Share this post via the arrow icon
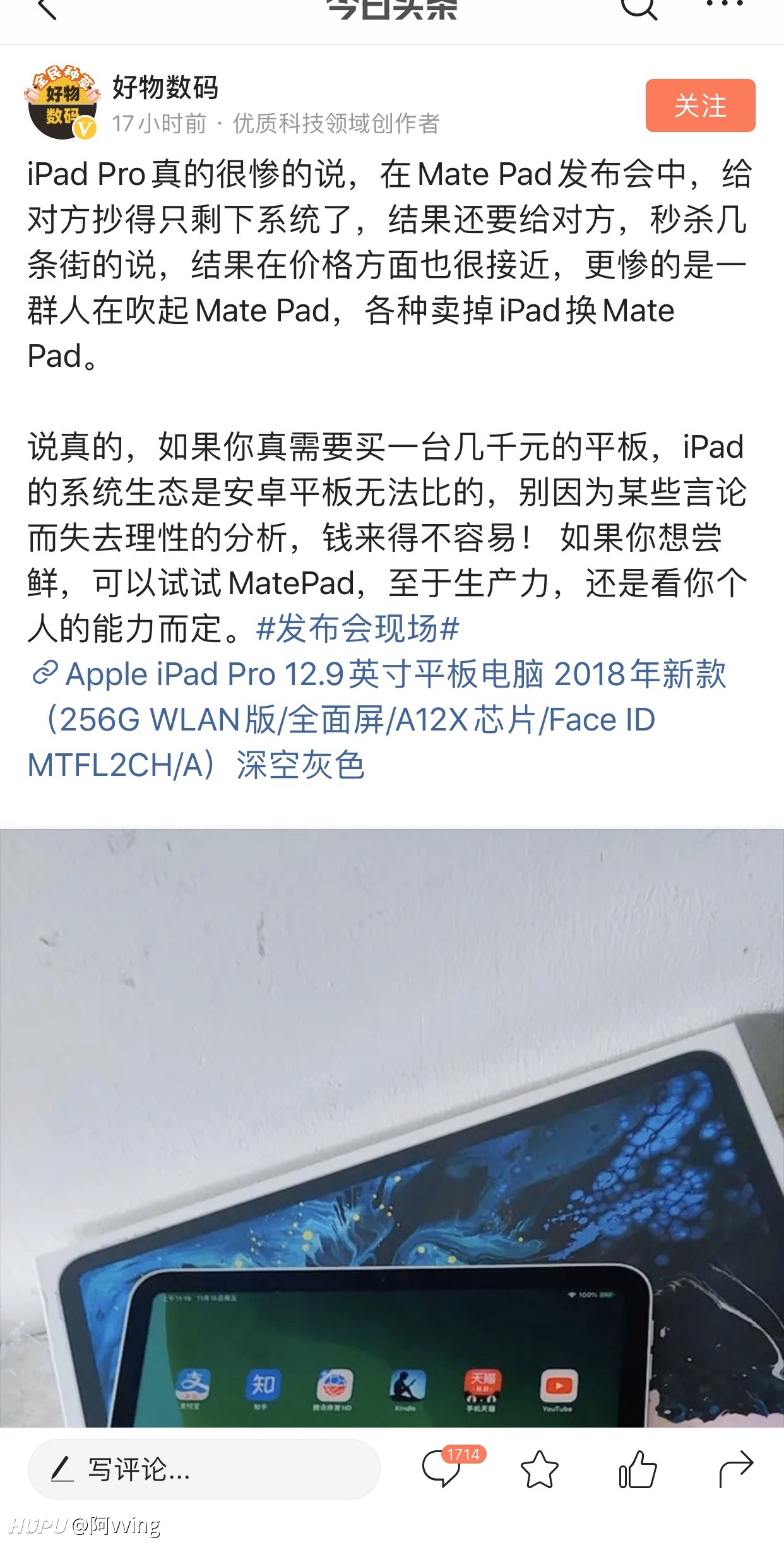This screenshot has width=784, height=1545. (736, 1469)
